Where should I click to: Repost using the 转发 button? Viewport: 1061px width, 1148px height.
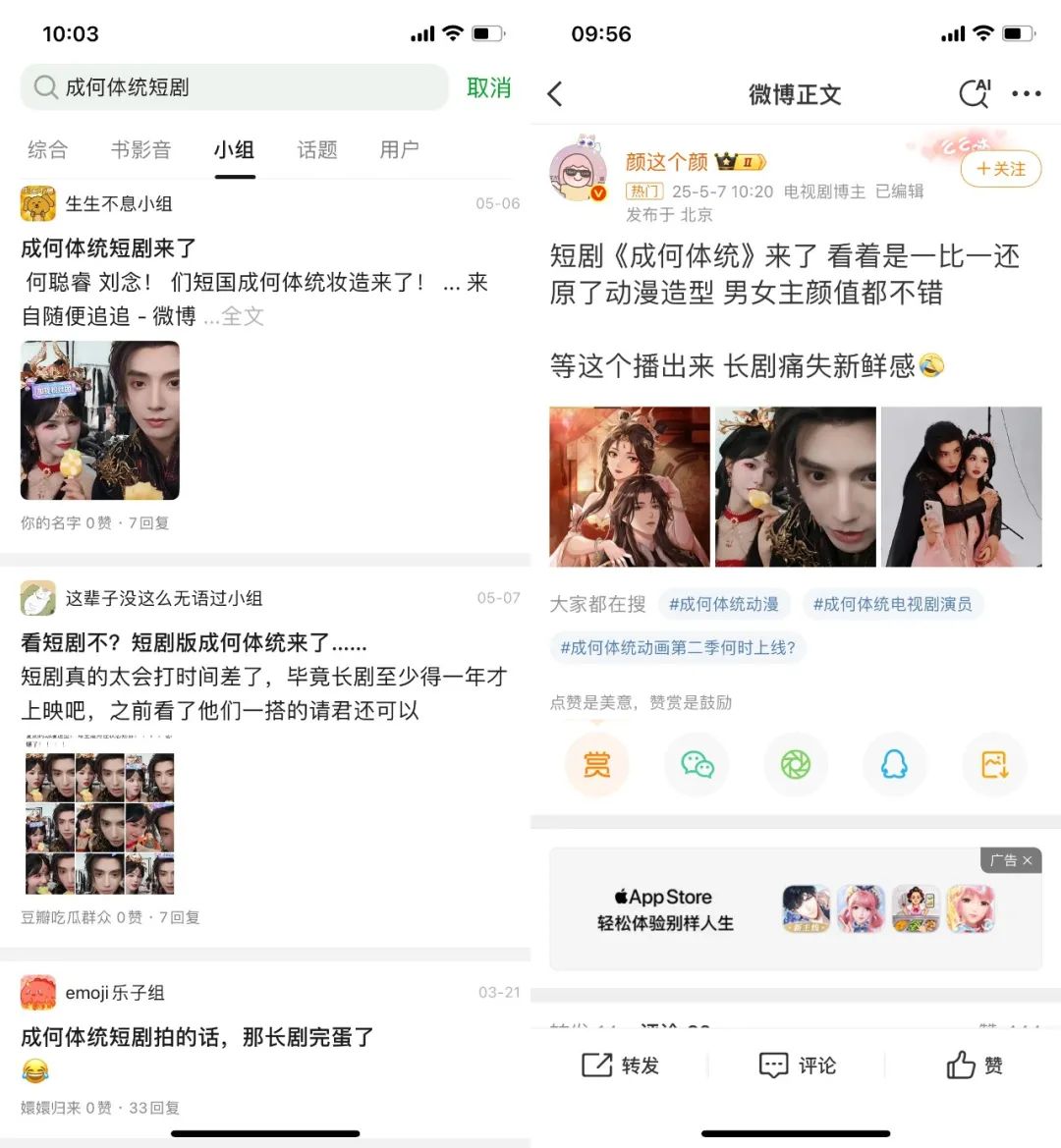click(x=621, y=1066)
